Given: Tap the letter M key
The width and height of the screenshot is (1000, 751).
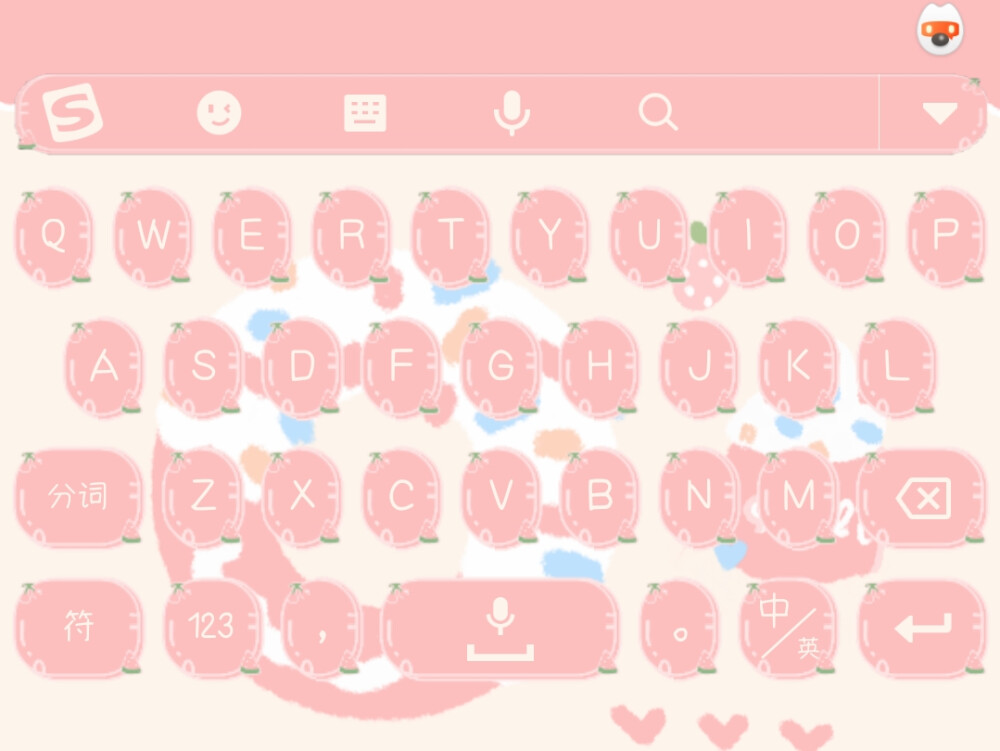Looking at the screenshot, I should [x=797, y=497].
